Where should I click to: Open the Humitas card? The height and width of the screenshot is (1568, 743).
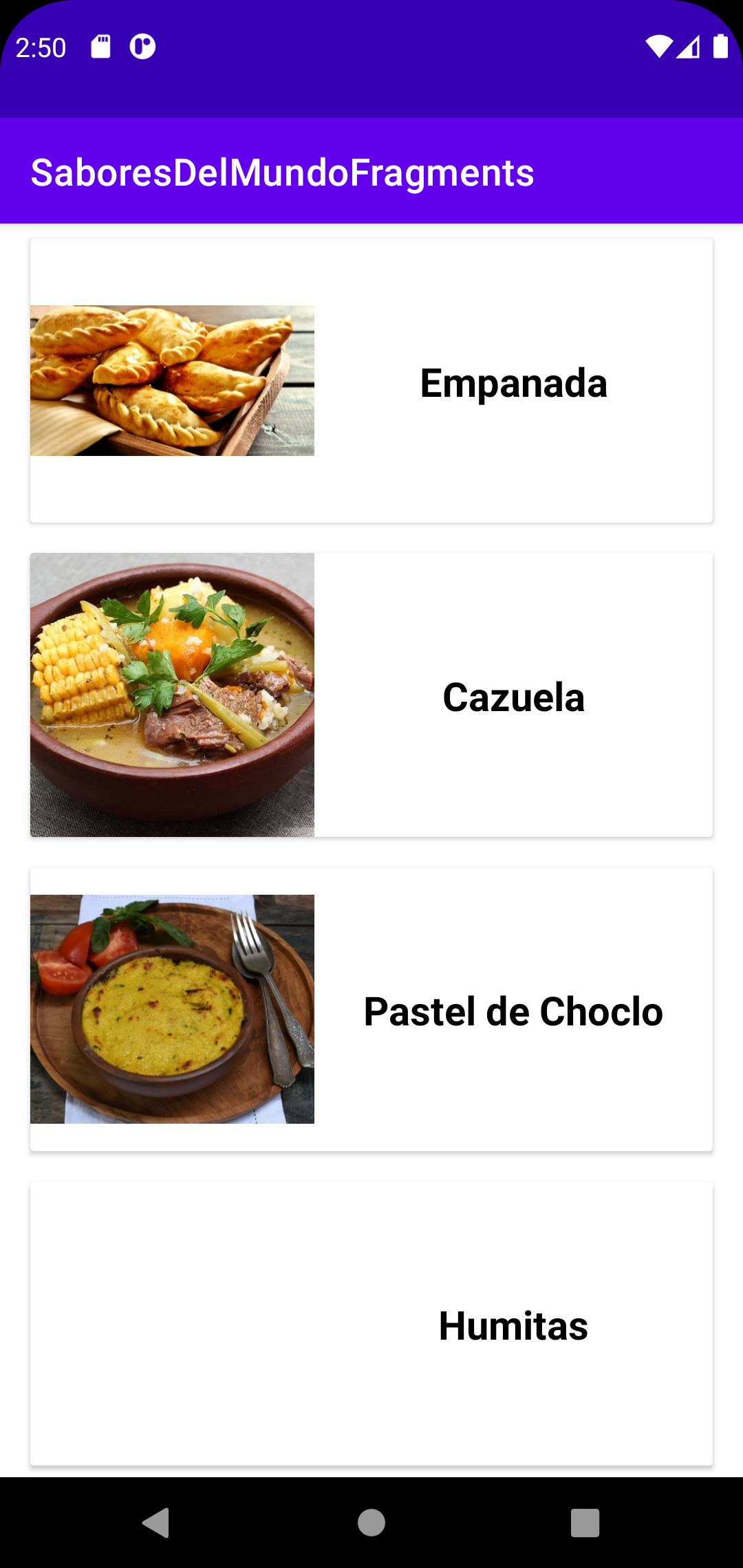point(371,1324)
